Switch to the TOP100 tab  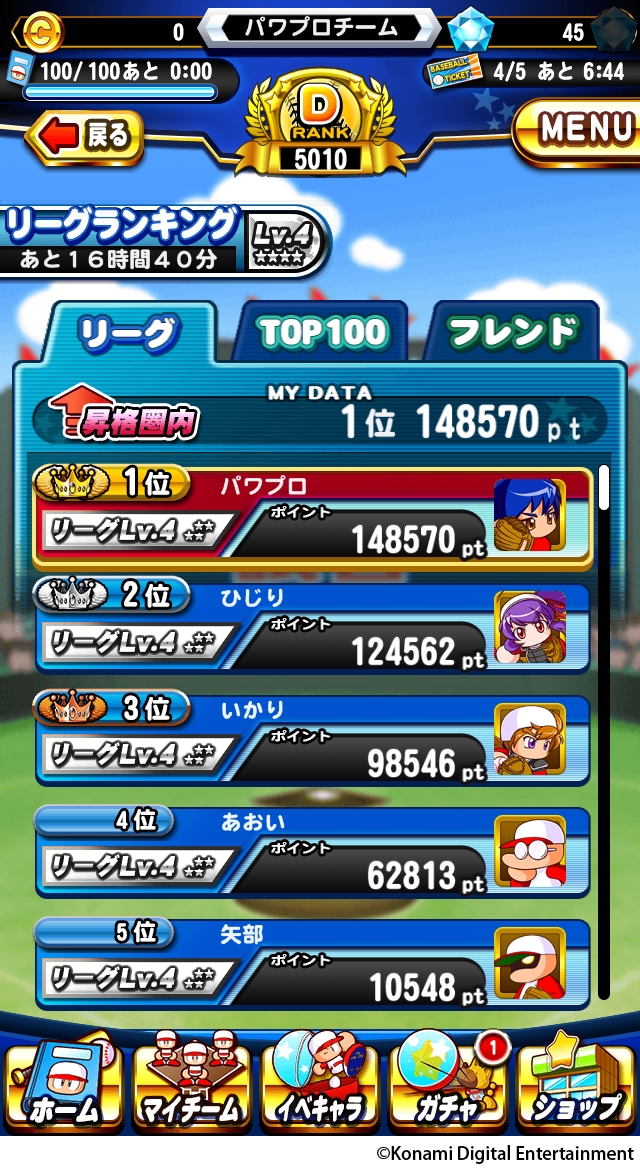321,333
